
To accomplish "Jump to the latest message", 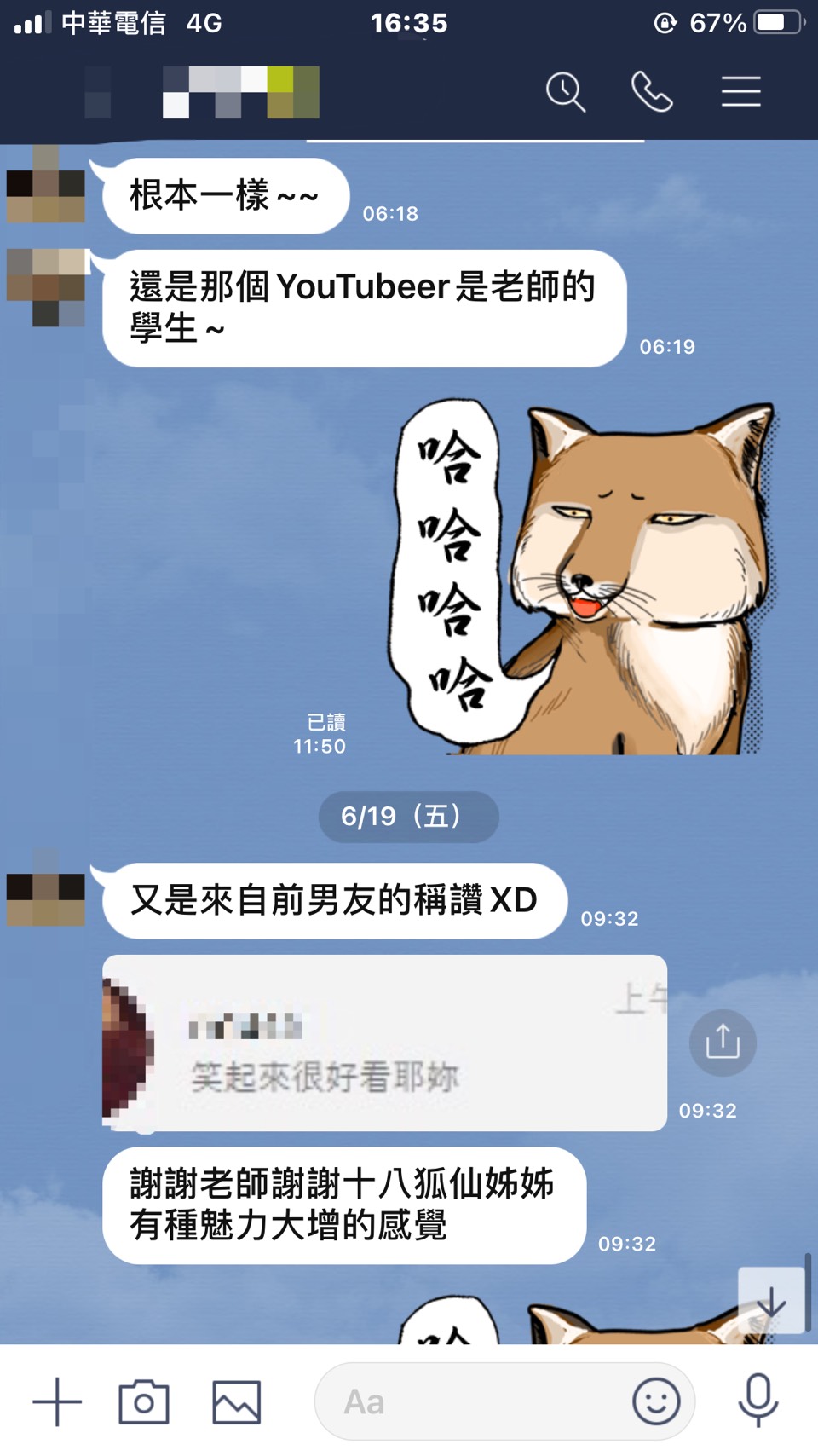I will pyautogui.click(x=771, y=1301).
